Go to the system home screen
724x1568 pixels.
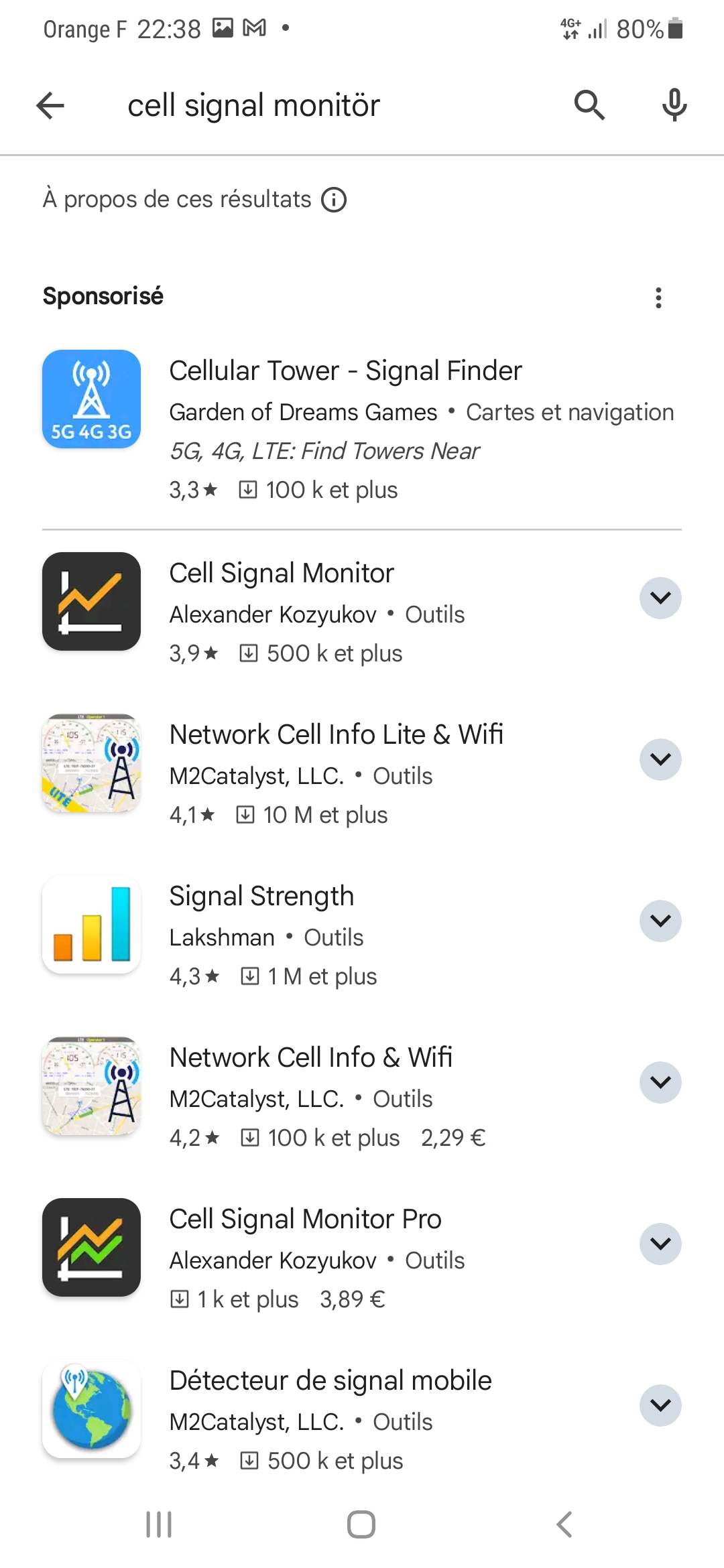click(x=361, y=1524)
